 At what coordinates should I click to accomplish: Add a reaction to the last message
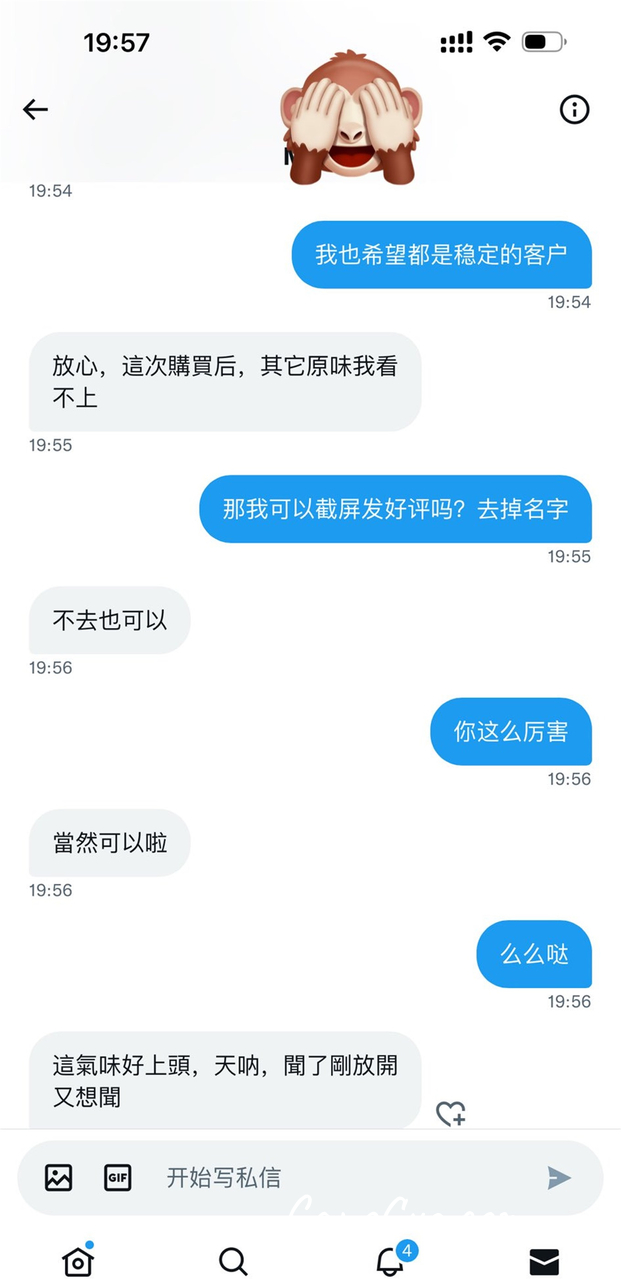(451, 1113)
